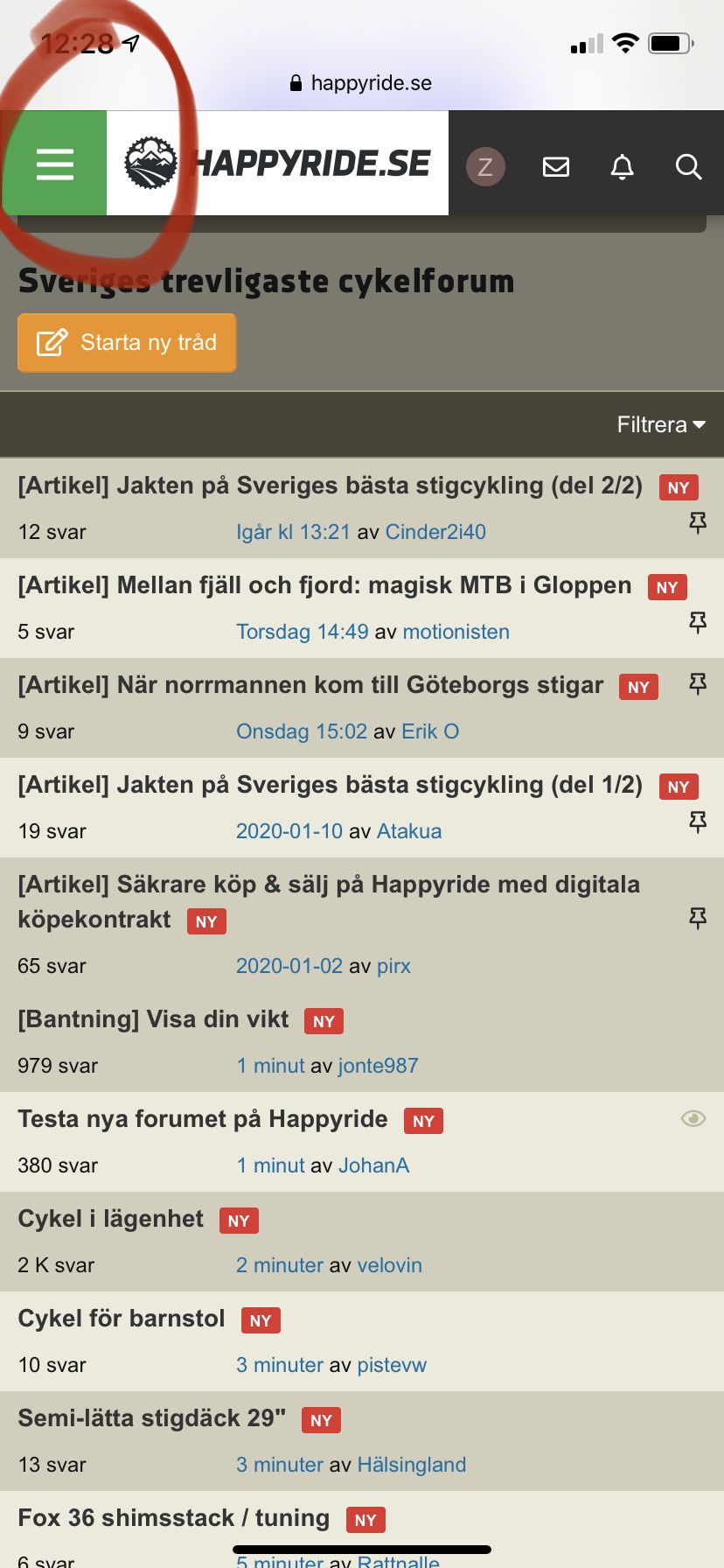Tap the search magnifier icon
Image resolution: width=724 pixels, height=1568 pixels.
click(688, 166)
